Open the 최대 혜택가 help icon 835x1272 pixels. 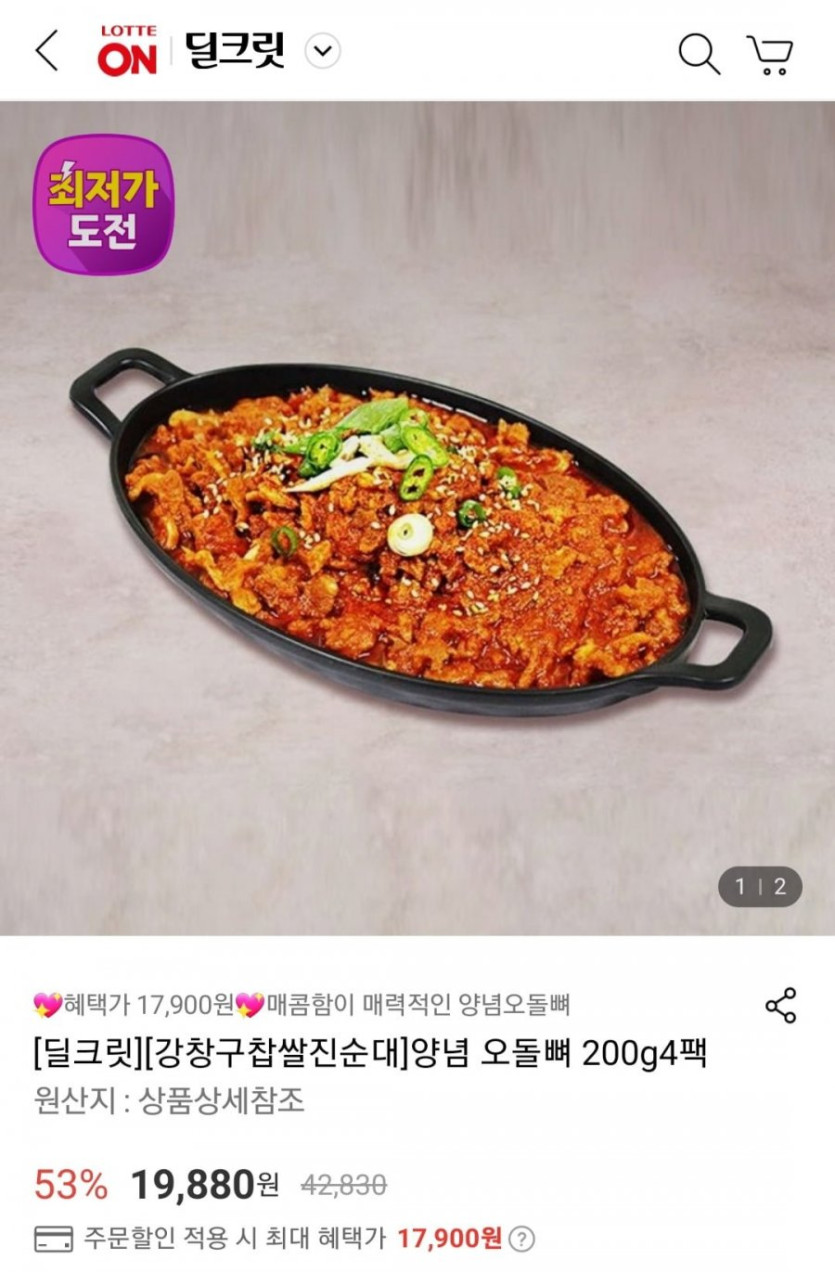(521, 1239)
